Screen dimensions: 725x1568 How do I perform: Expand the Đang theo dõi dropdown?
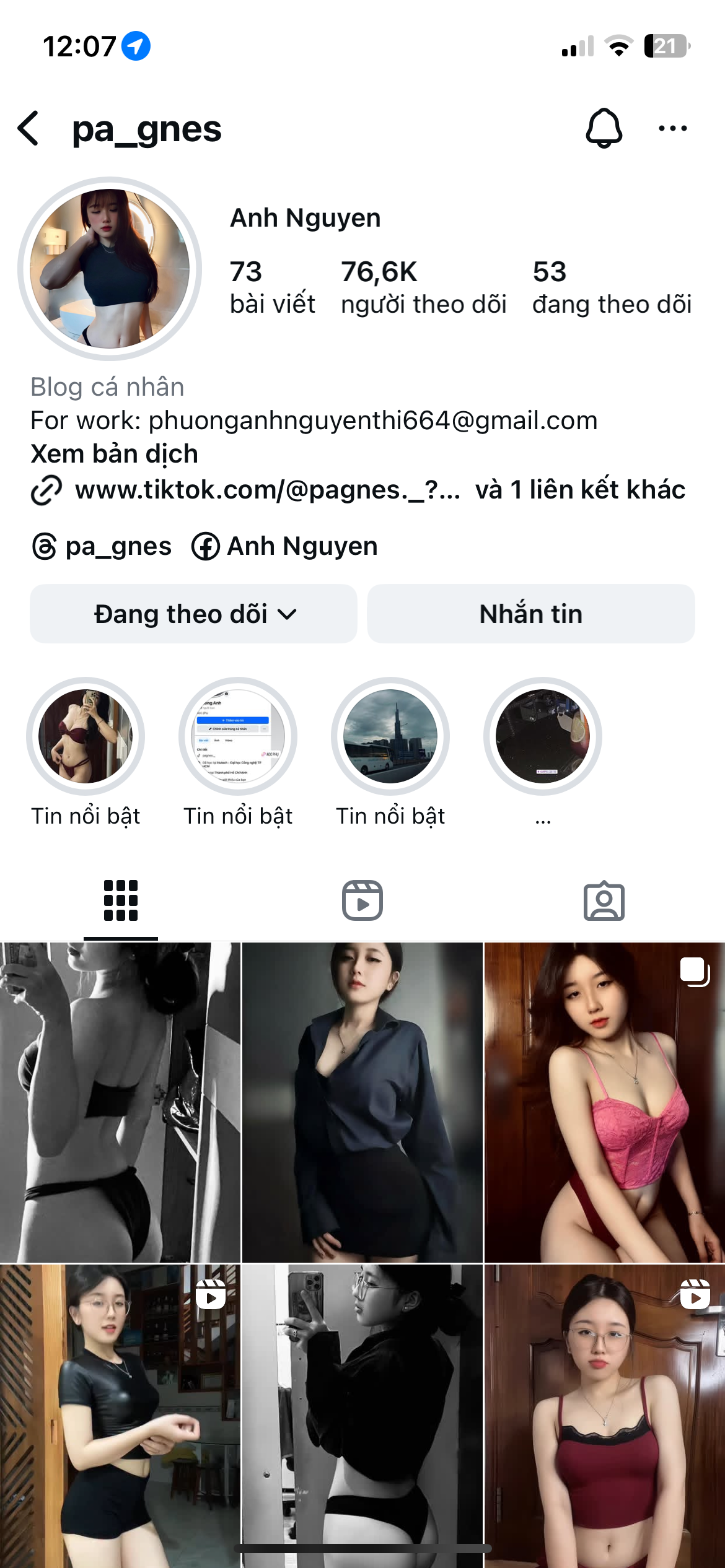(193, 614)
